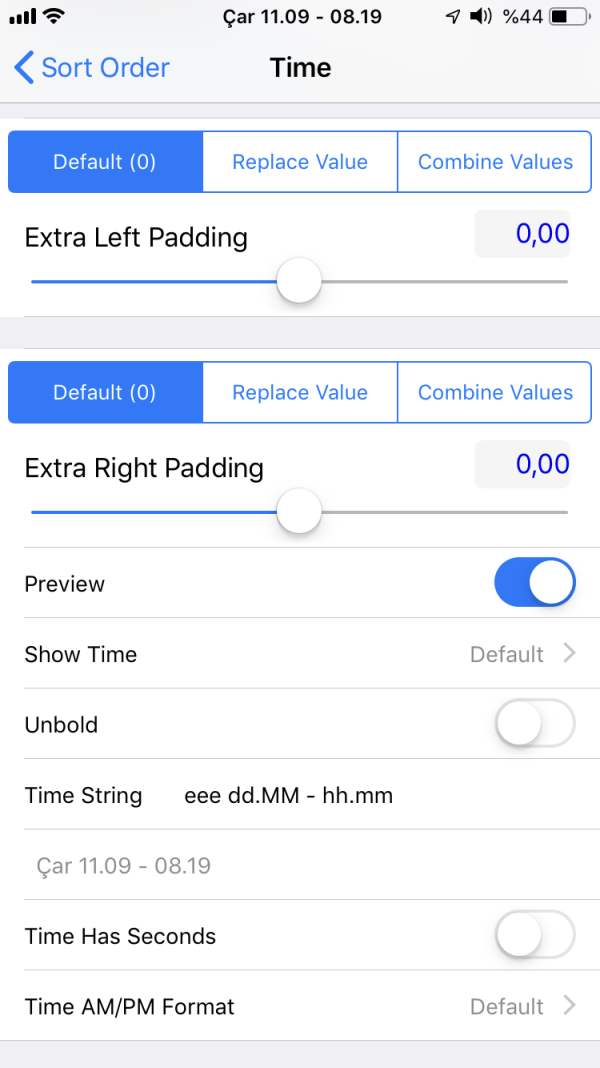
Task: Select Combine Values for Extra Right Padding
Action: 495,392
